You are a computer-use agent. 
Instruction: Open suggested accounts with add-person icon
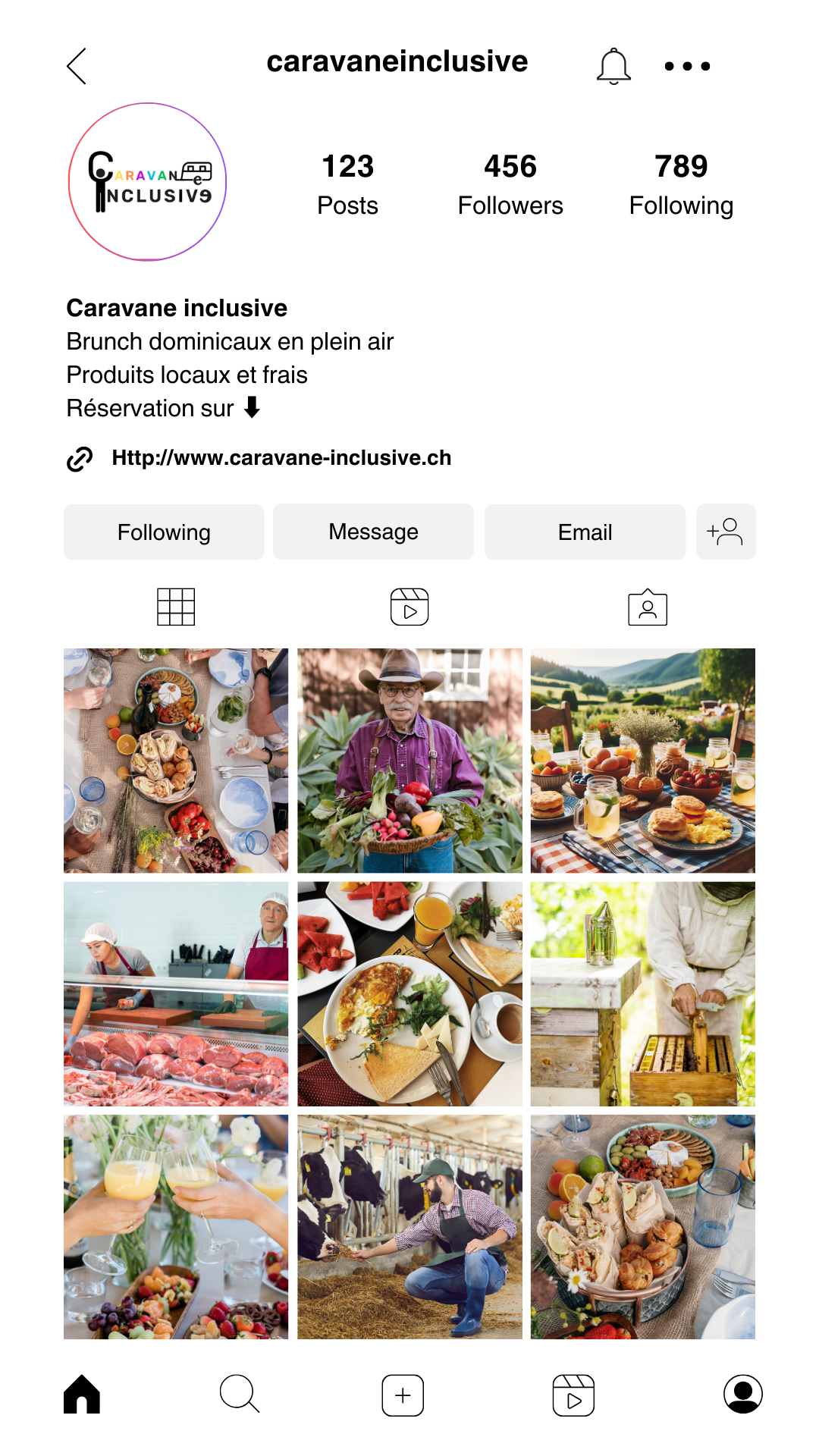726,532
